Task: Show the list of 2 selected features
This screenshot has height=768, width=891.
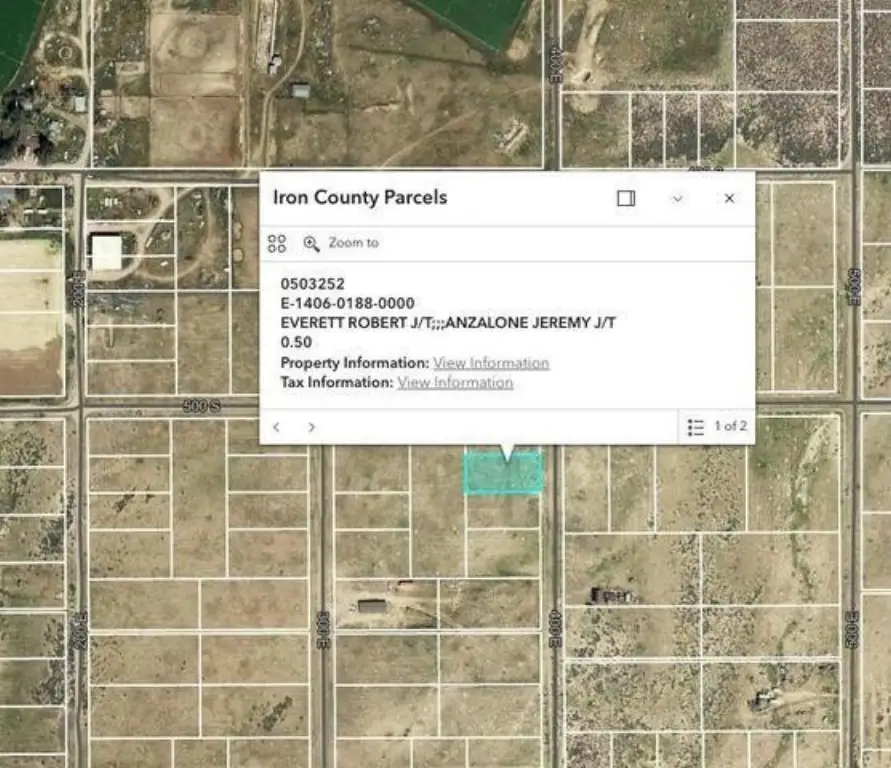Action: click(x=716, y=427)
